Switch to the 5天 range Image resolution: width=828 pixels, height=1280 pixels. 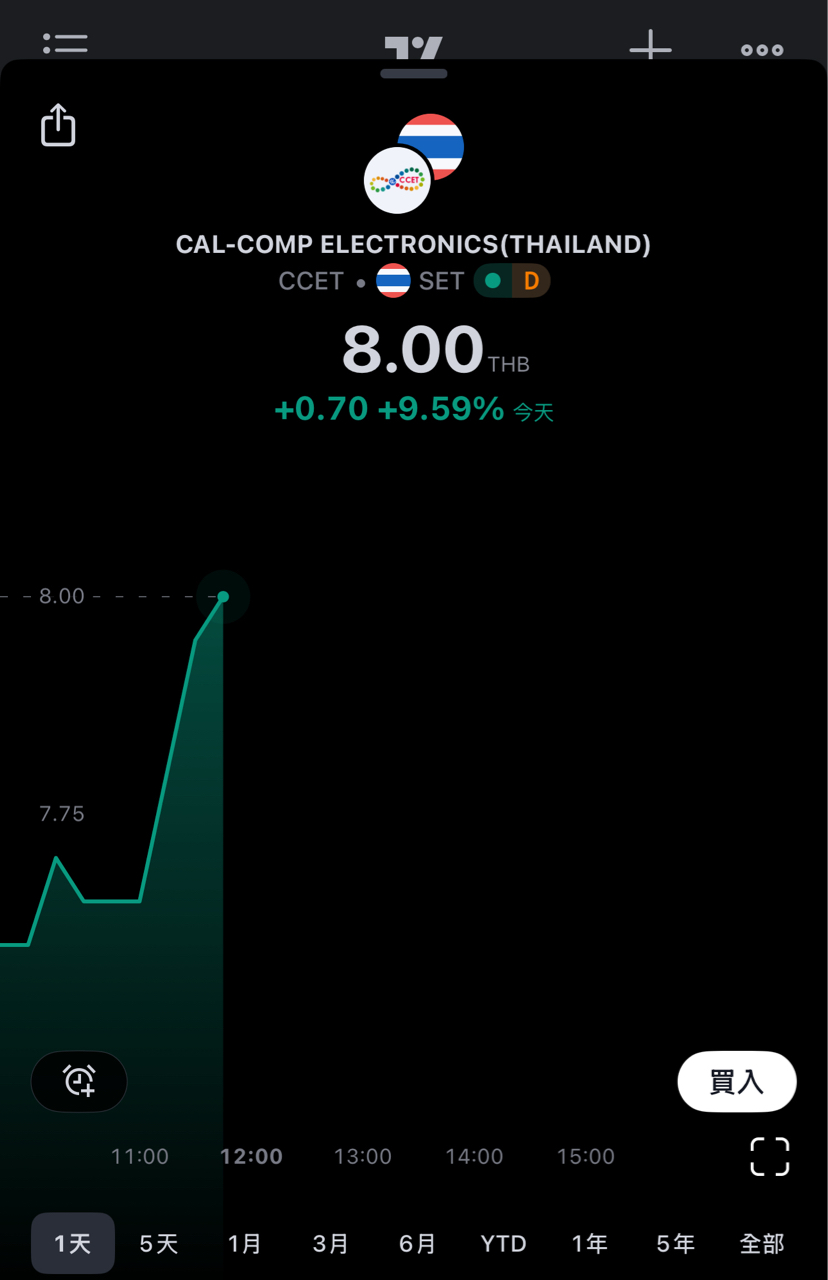pyautogui.click(x=159, y=1244)
